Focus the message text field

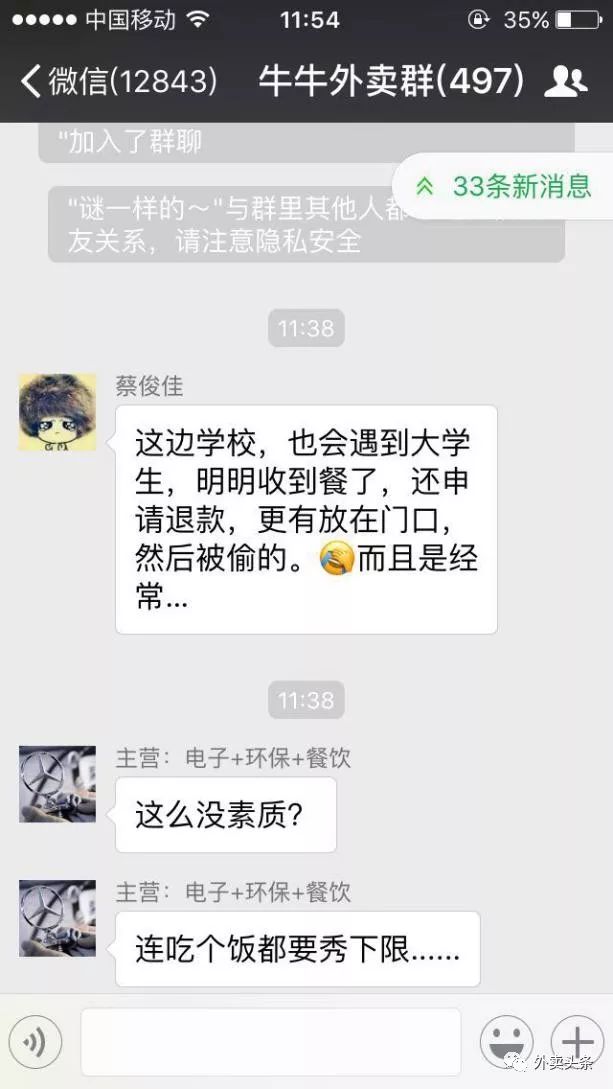tap(270, 1042)
